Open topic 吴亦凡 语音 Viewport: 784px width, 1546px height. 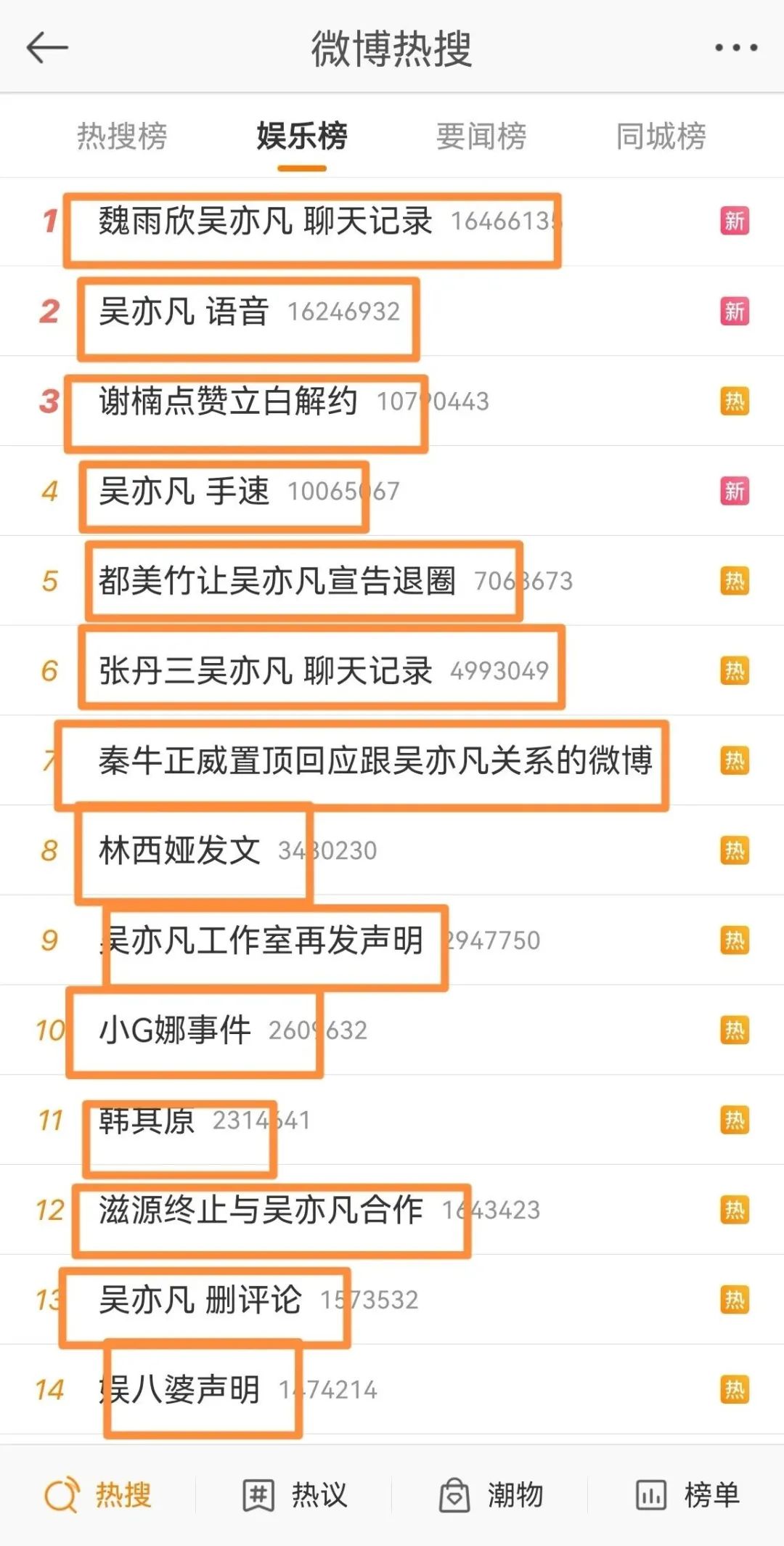point(184,312)
